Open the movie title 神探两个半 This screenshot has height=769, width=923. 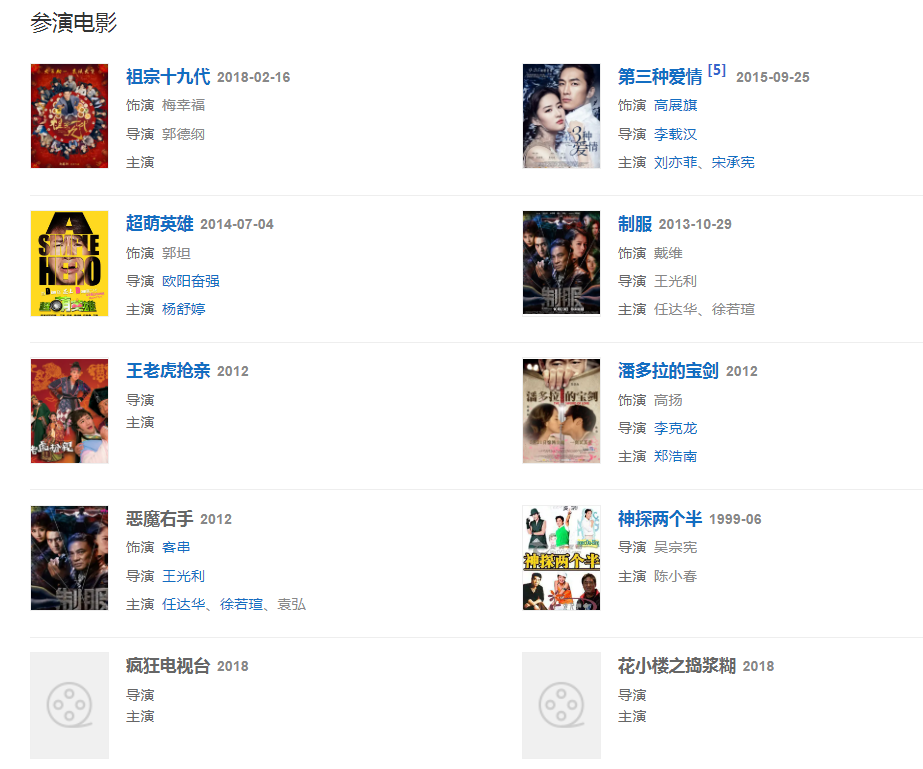coord(659,519)
